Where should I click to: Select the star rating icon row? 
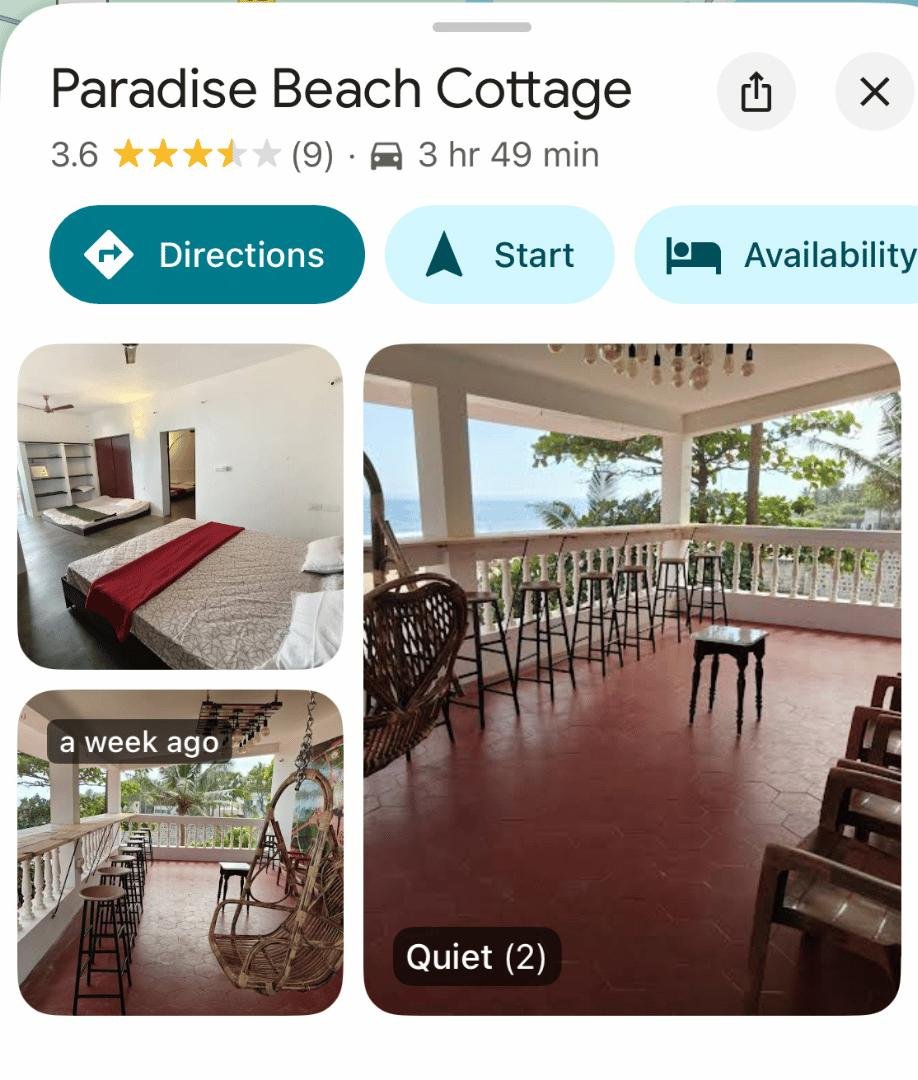(x=194, y=154)
